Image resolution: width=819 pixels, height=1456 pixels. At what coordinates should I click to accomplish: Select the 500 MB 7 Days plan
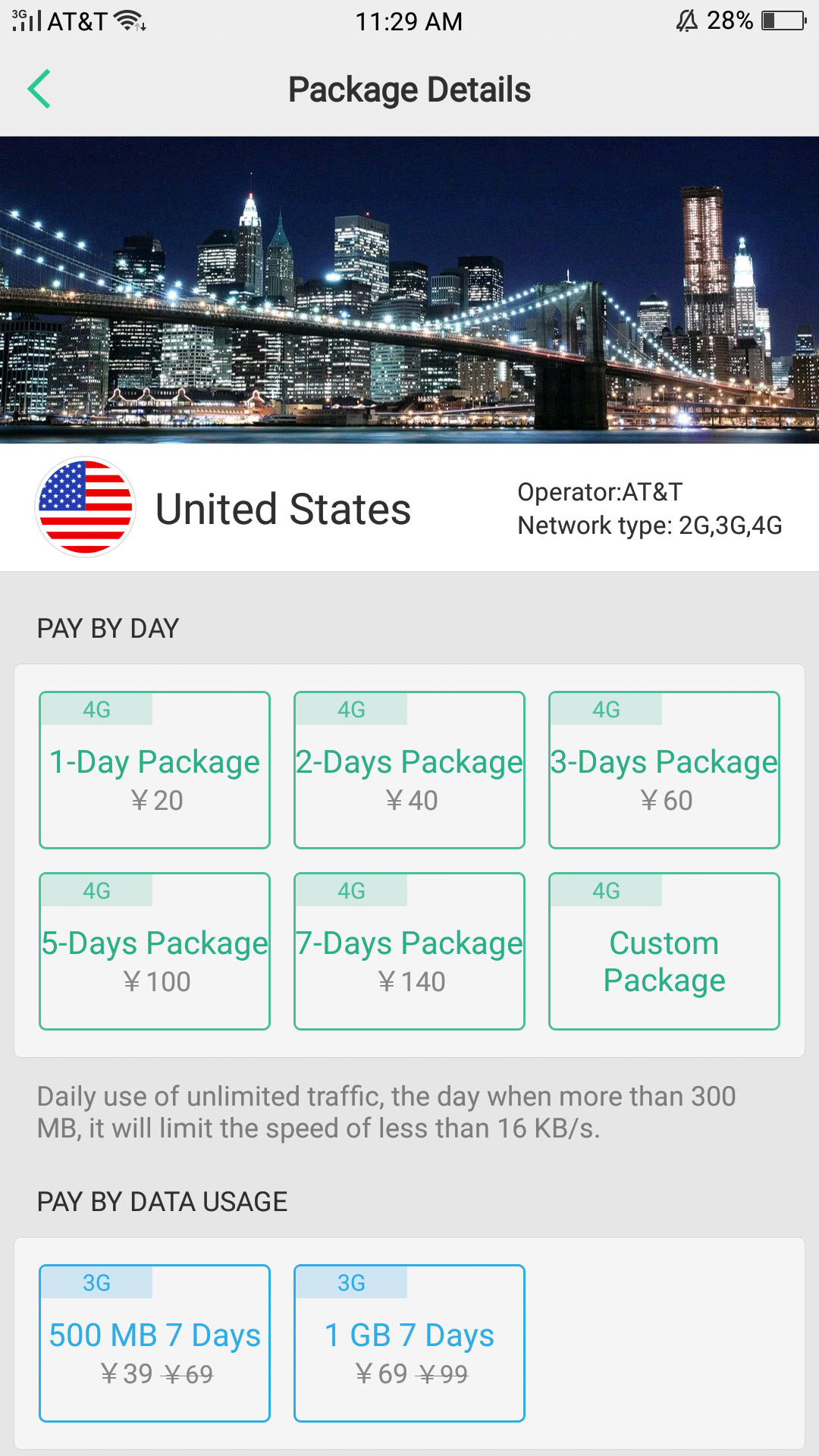[155, 1343]
